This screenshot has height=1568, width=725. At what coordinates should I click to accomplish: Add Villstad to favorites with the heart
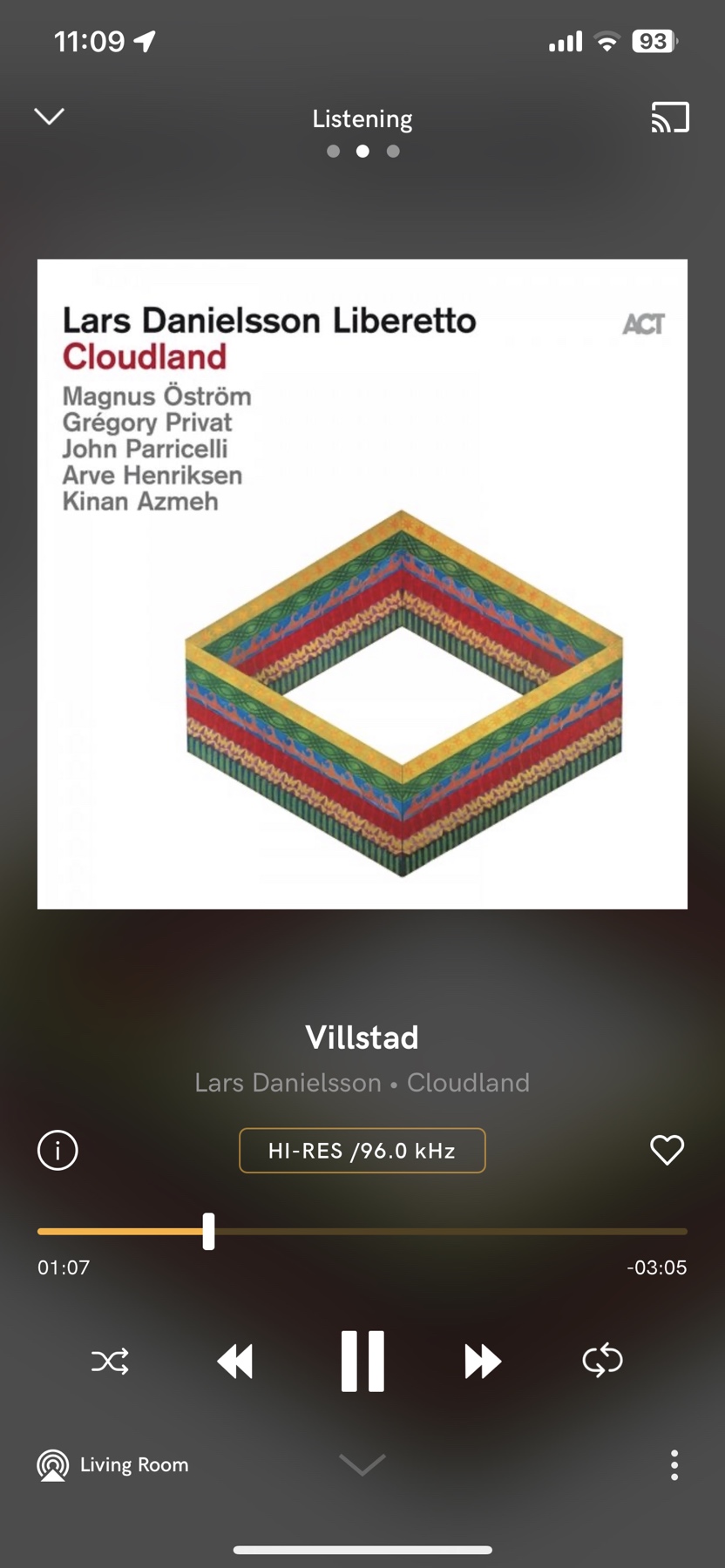(x=667, y=1150)
